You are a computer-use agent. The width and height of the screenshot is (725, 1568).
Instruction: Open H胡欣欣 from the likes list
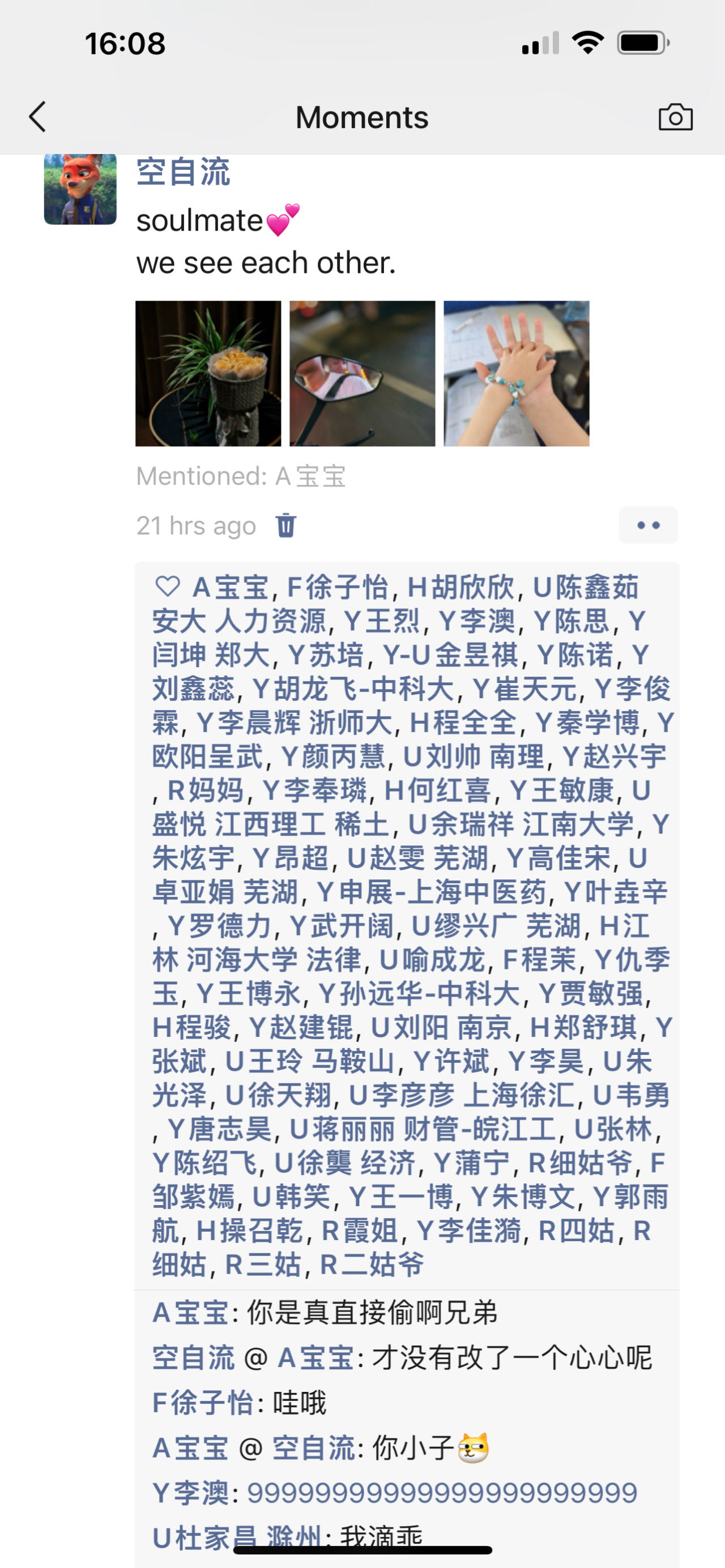[461, 588]
